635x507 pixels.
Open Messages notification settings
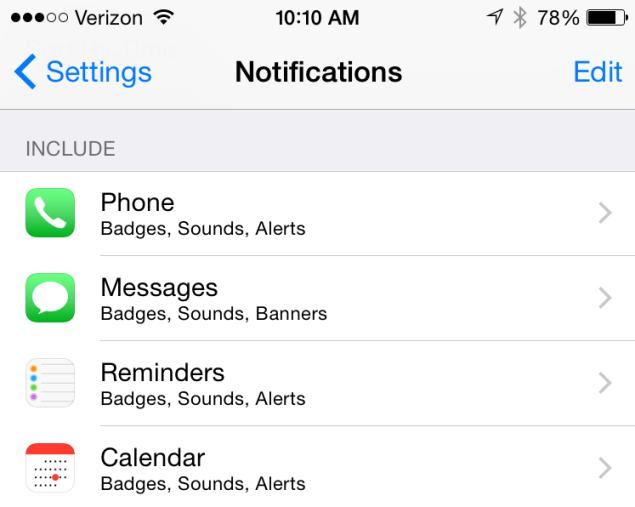coord(318,298)
